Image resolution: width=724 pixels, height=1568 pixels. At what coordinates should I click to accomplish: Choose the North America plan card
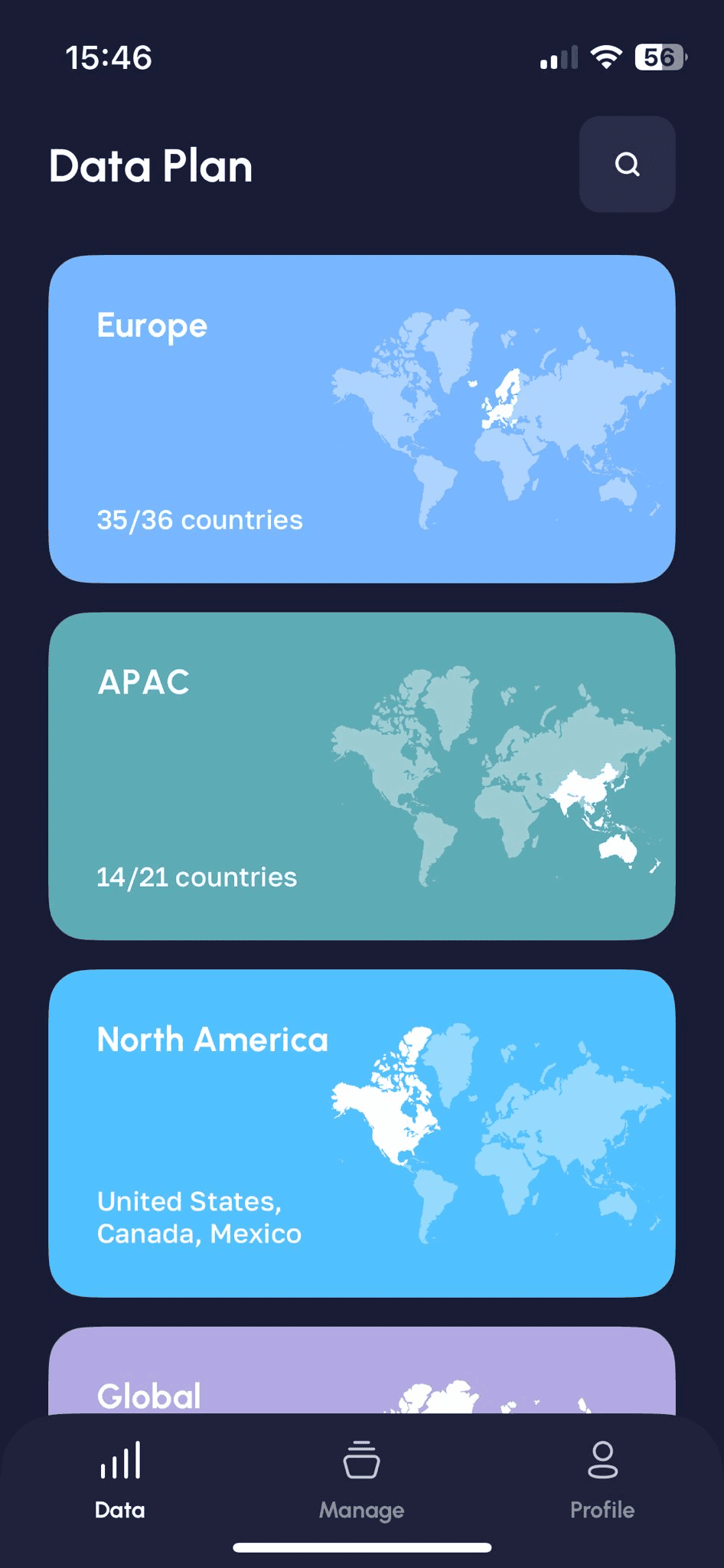pos(362,1133)
